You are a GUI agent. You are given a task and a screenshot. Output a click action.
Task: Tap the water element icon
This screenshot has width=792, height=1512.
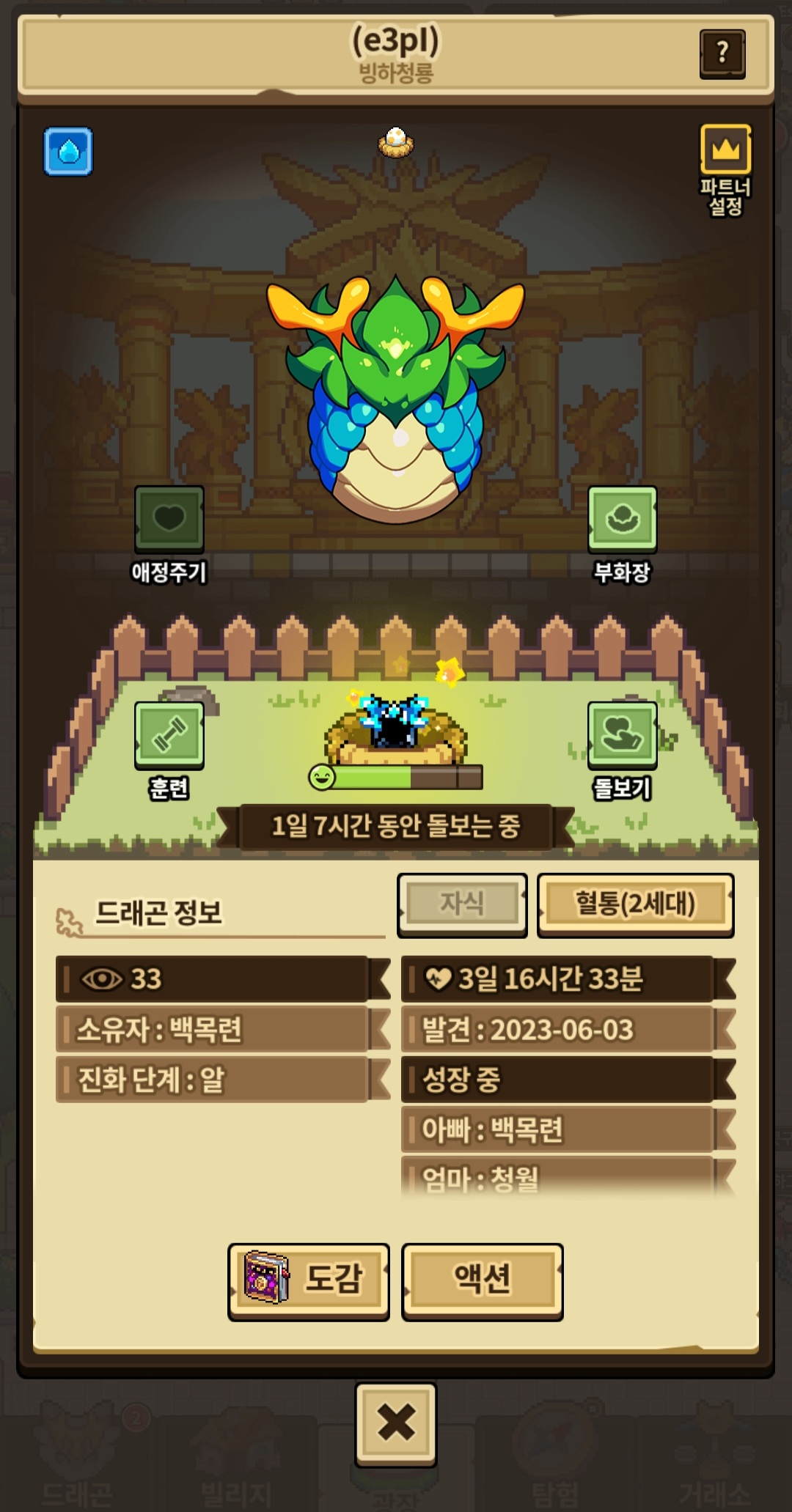point(68,152)
